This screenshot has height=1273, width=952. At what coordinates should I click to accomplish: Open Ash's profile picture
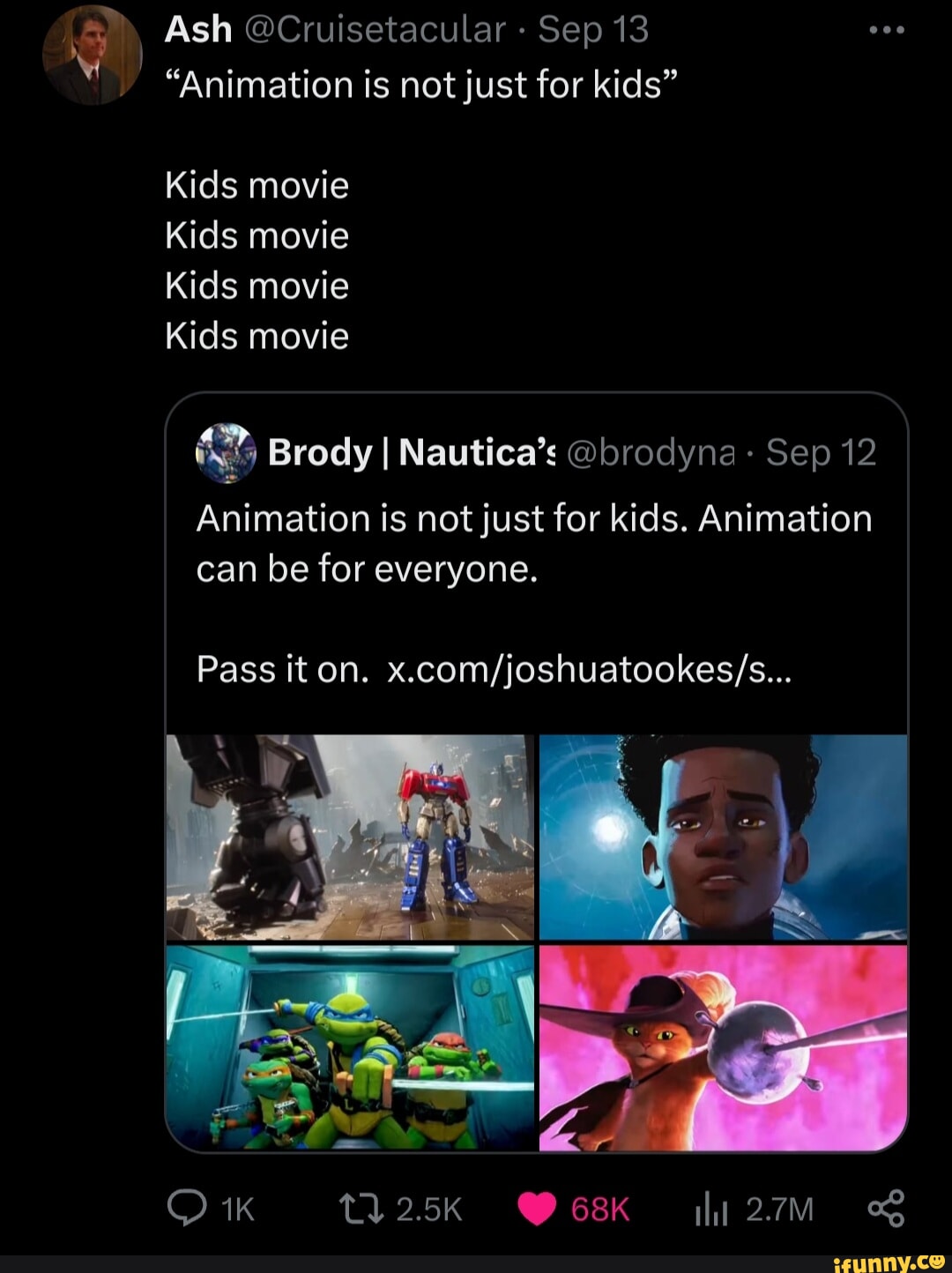[x=93, y=55]
